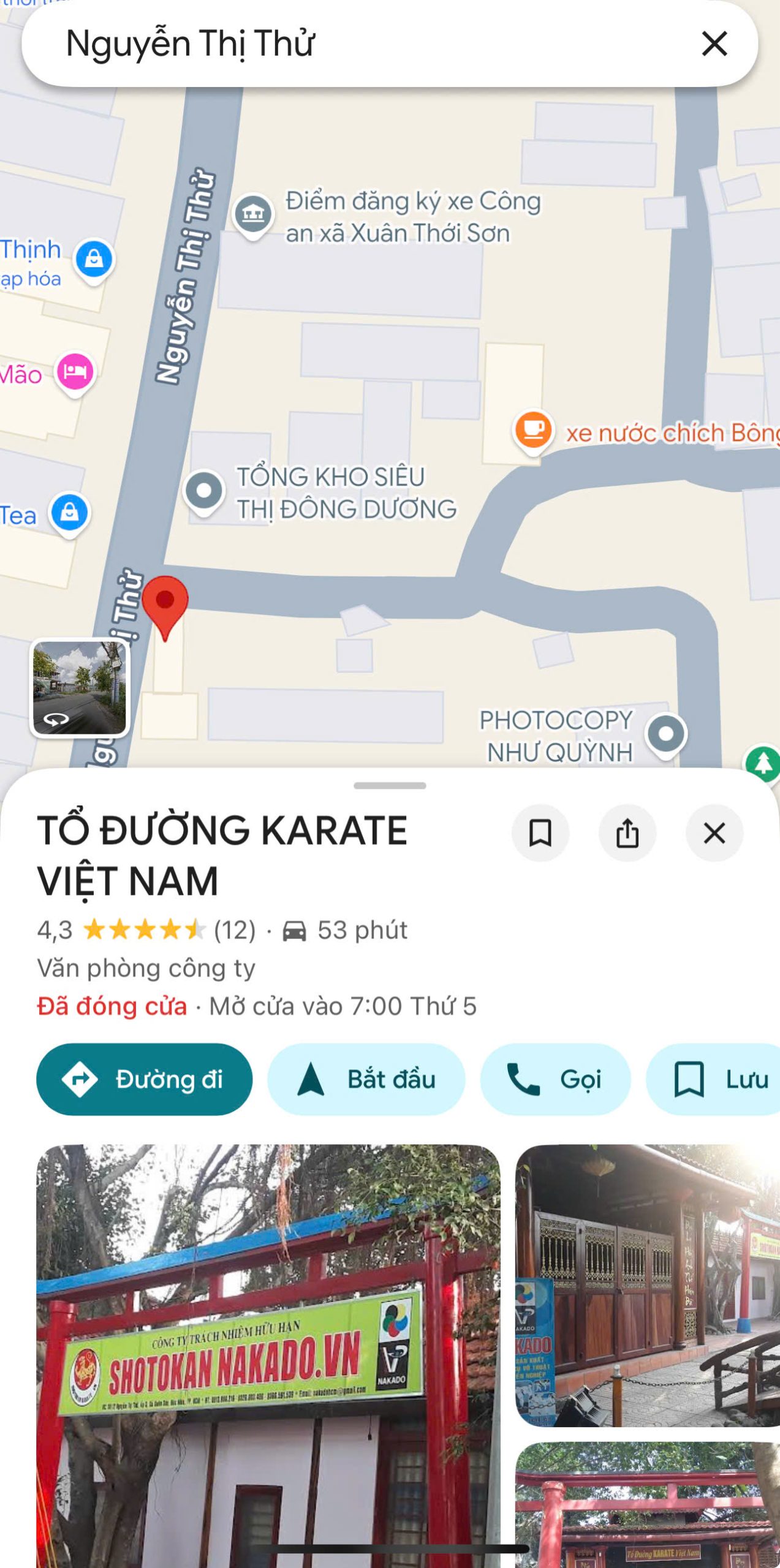The height and width of the screenshot is (1568, 780).
Task: Call the place using Gọi
Action: click(x=555, y=1079)
